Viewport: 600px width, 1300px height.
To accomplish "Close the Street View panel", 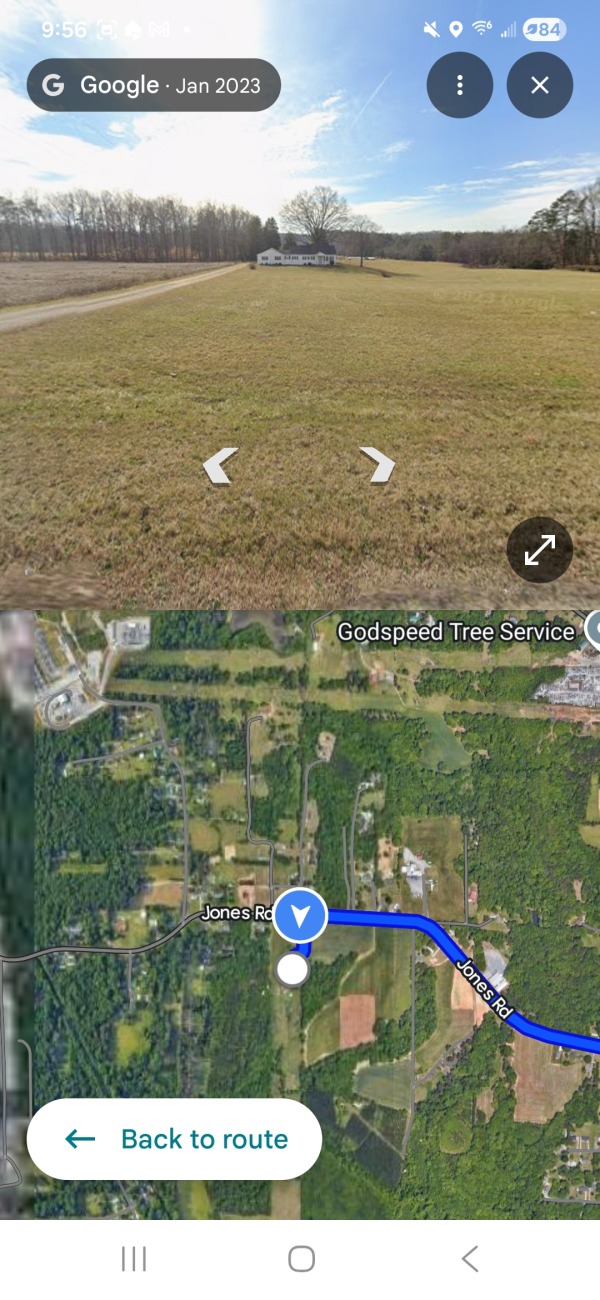I will pyautogui.click(x=540, y=85).
